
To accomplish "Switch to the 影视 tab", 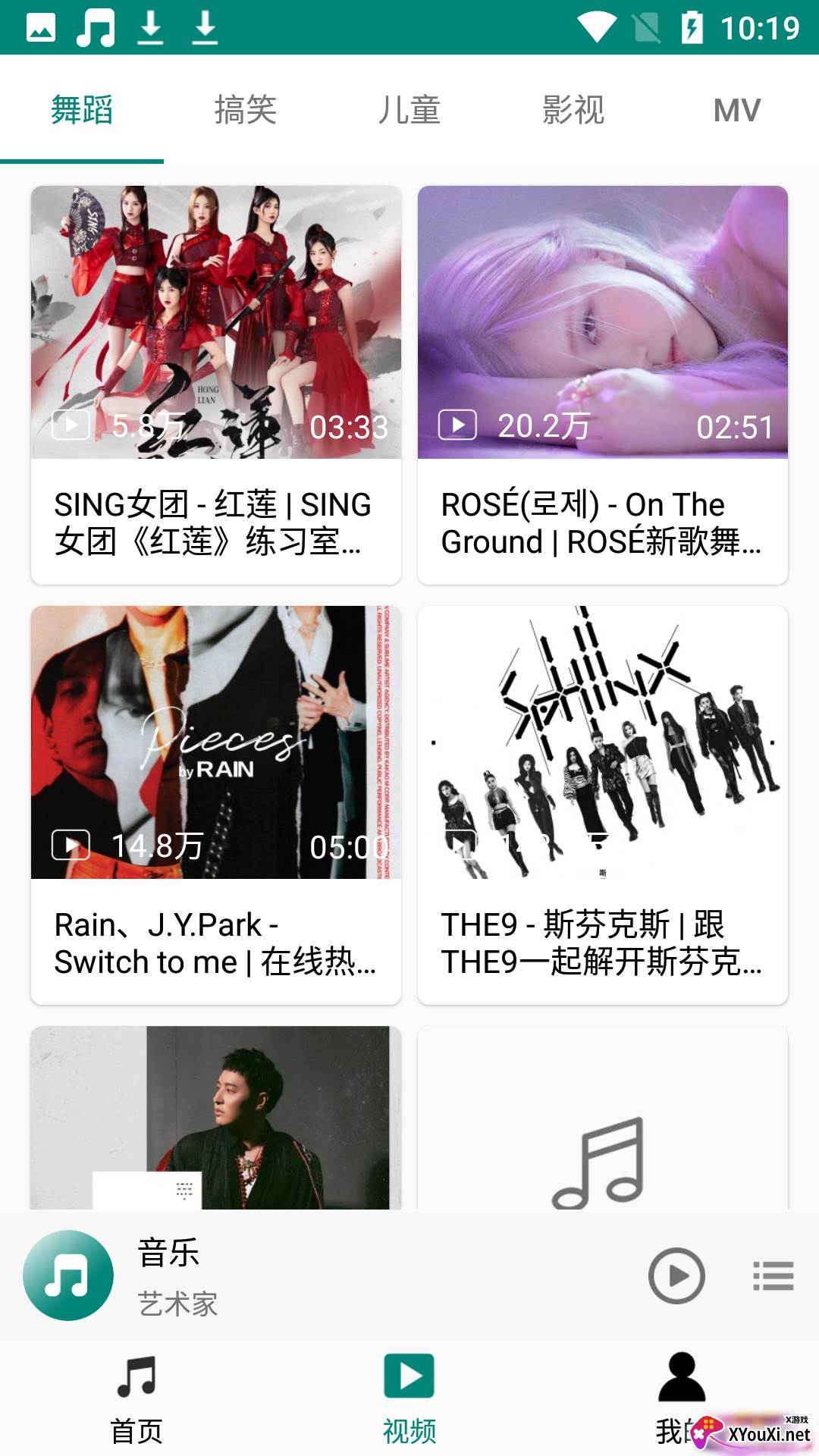I will pyautogui.click(x=573, y=110).
